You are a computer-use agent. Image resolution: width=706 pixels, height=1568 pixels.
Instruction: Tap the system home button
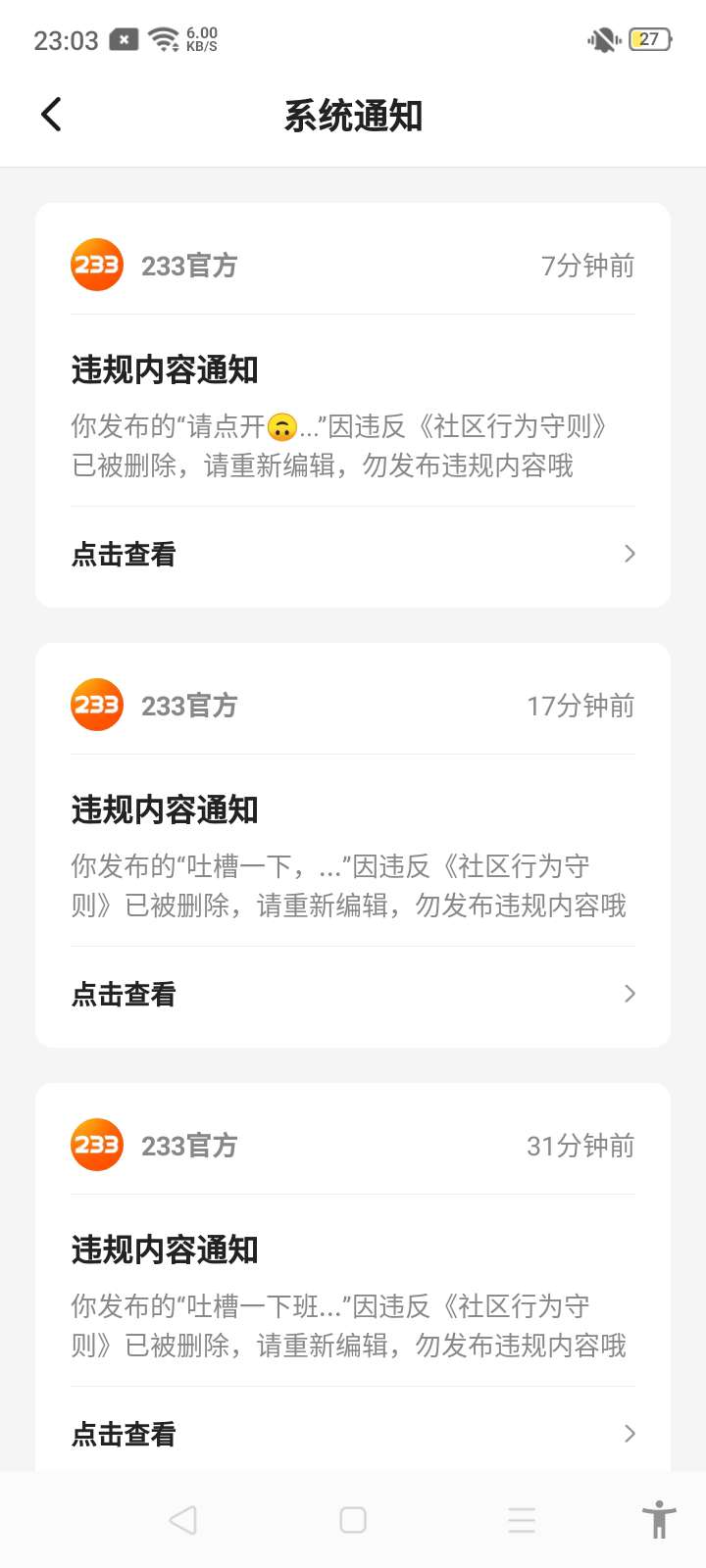[353, 1520]
